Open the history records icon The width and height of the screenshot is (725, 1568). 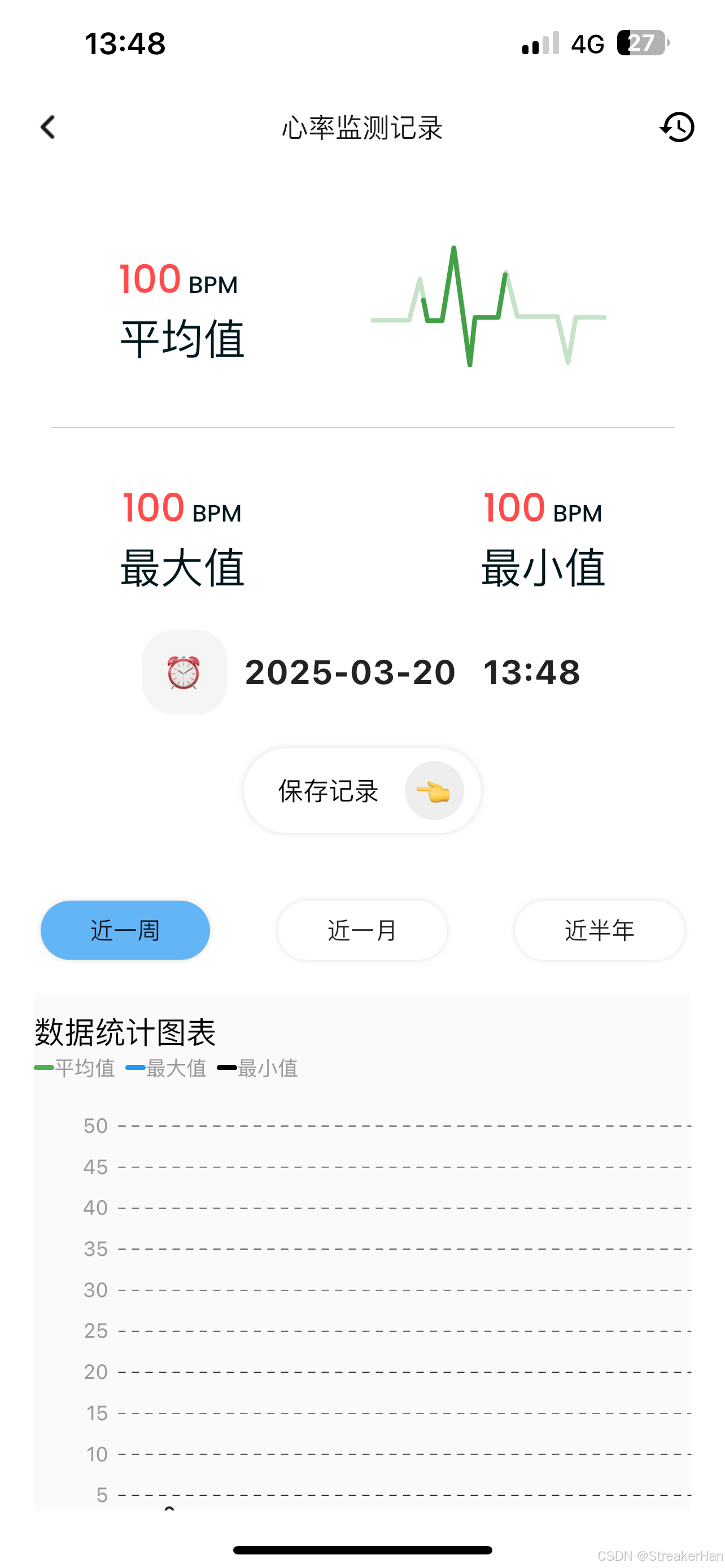pyautogui.click(x=677, y=127)
